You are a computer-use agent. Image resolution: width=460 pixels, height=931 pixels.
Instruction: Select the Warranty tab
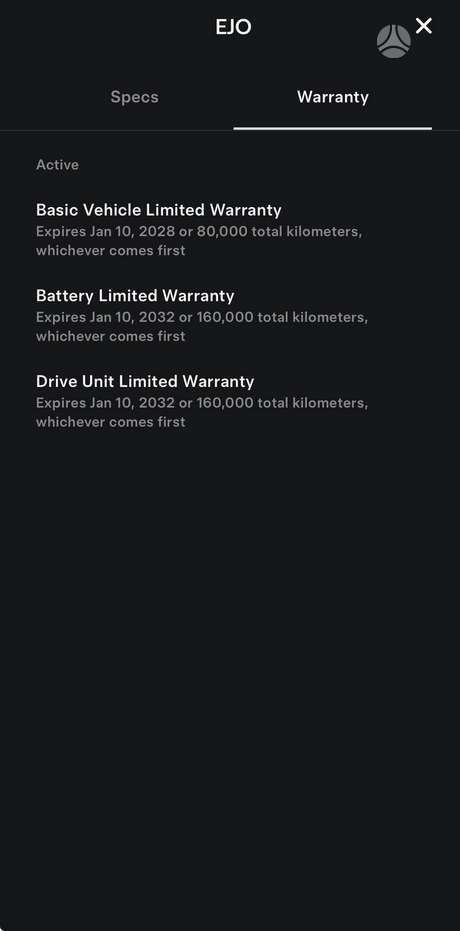point(332,97)
